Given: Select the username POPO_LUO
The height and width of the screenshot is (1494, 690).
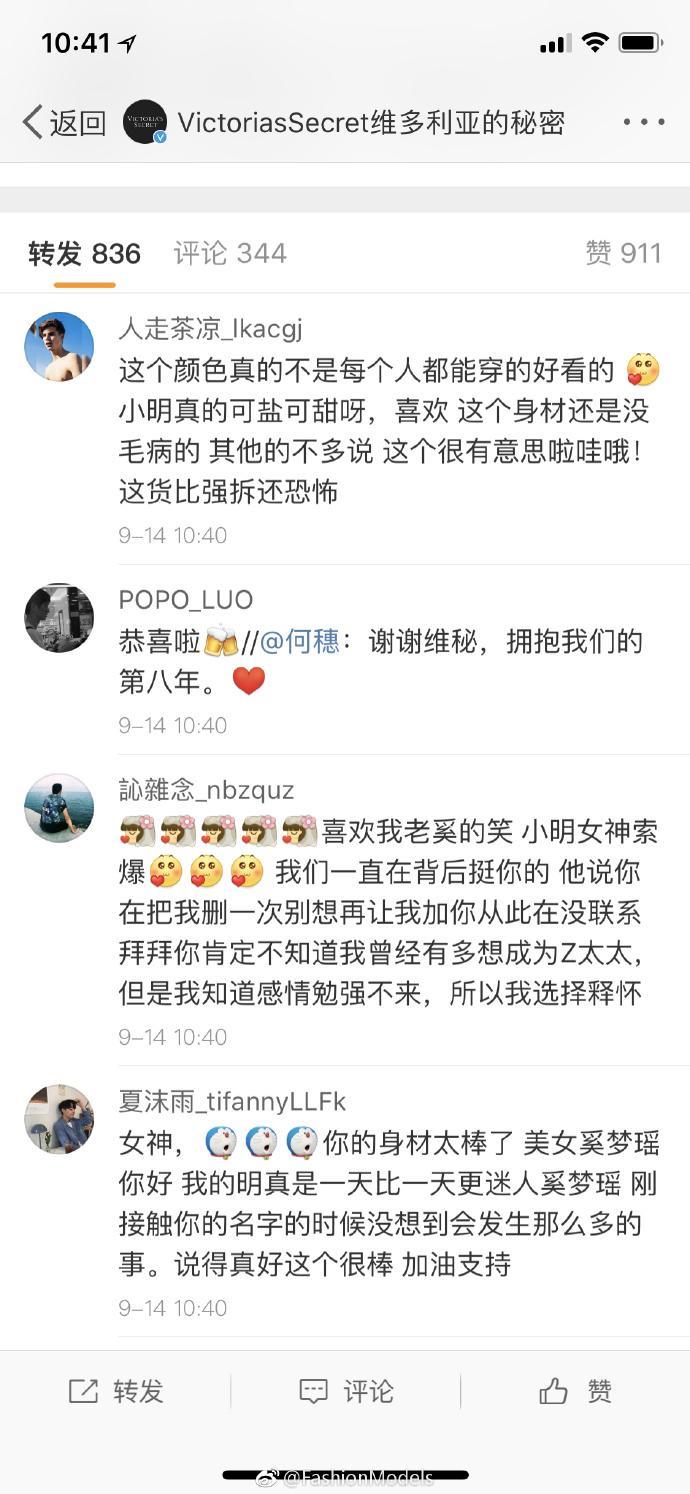Looking at the screenshot, I should (186, 599).
